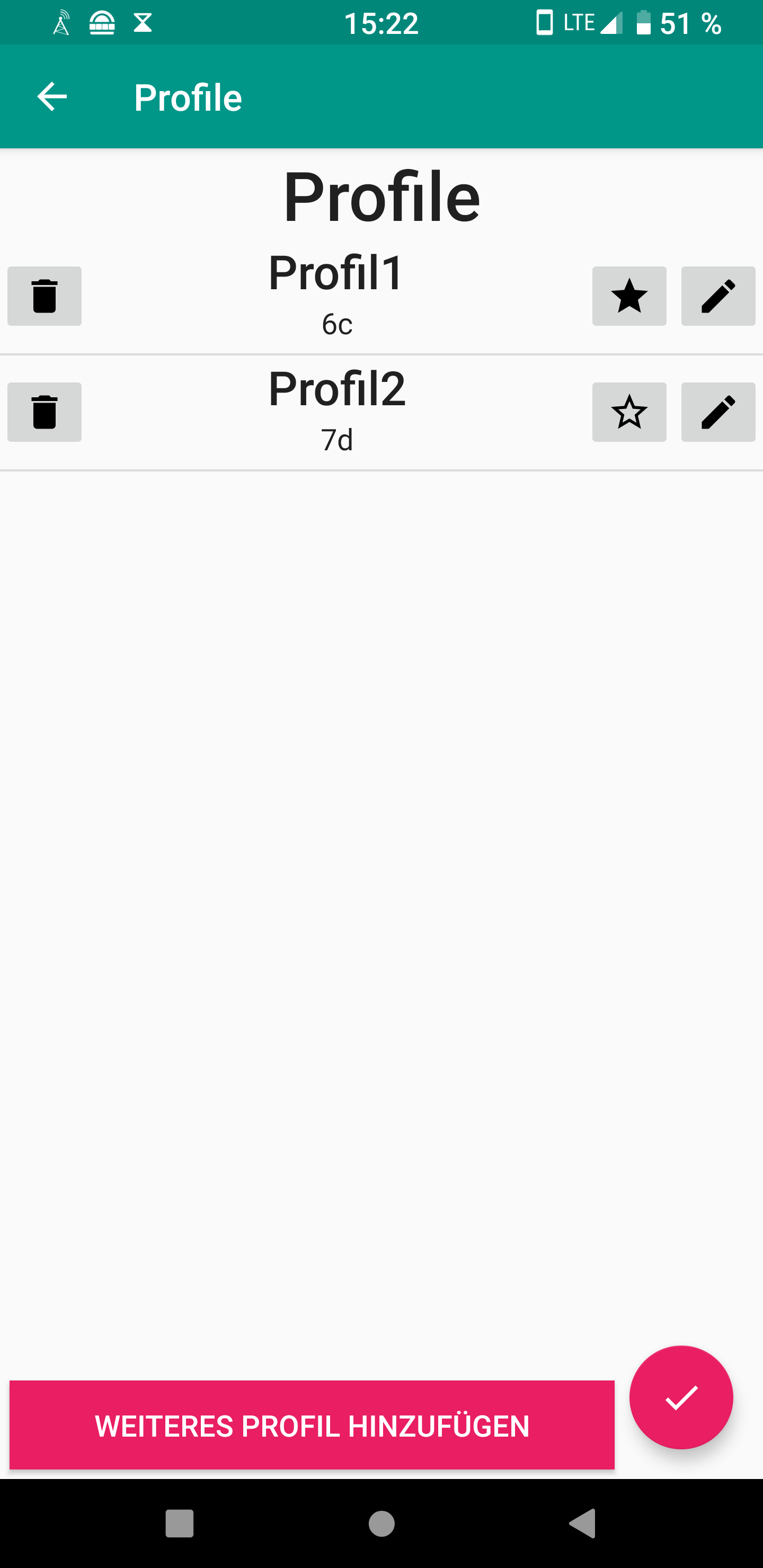Delete Profil2 with its trash icon

coord(45,412)
